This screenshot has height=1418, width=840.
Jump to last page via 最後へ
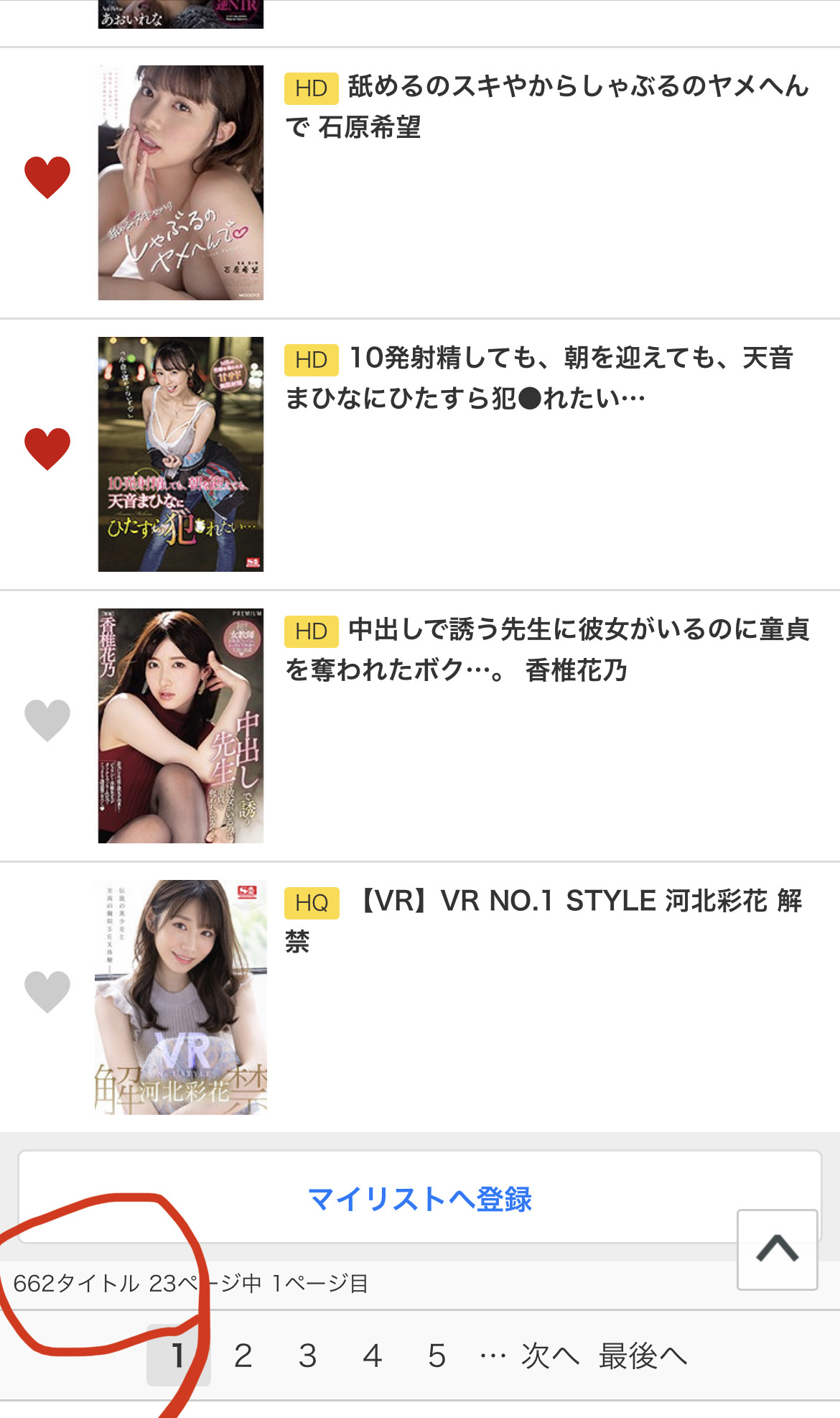pos(643,1356)
